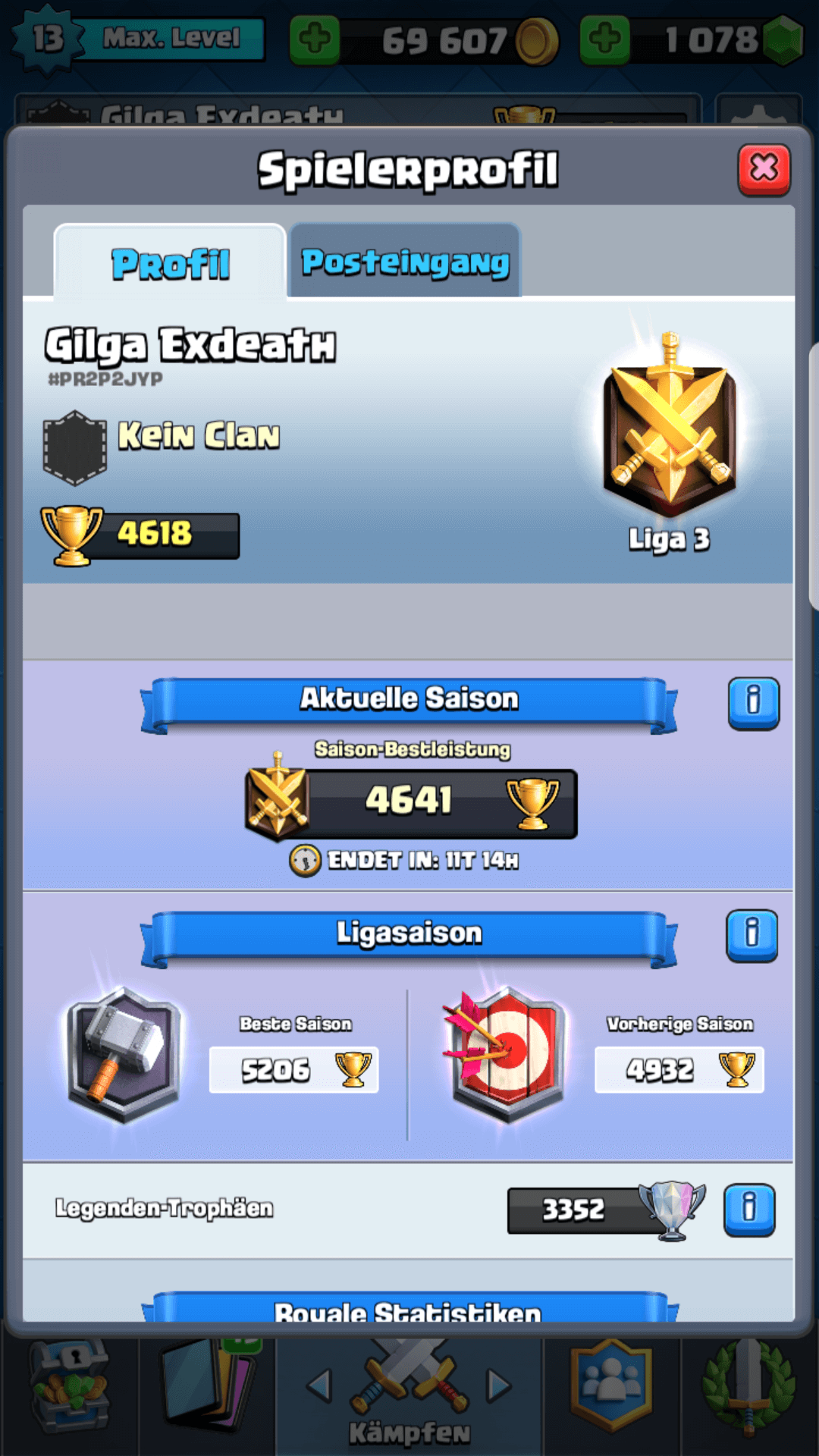The width and height of the screenshot is (819, 1456).
Task: Show info about Legenden-Trophäen
Action: pos(749,1210)
